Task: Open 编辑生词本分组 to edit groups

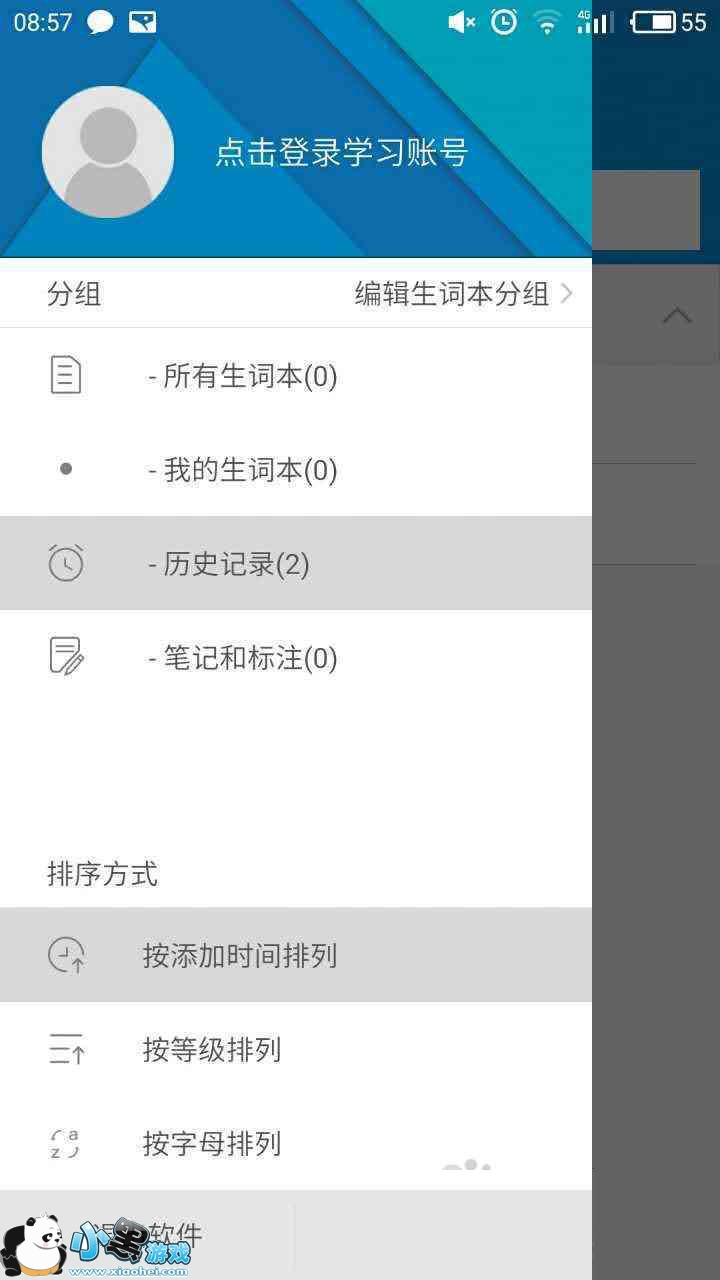Action: (x=463, y=294)
